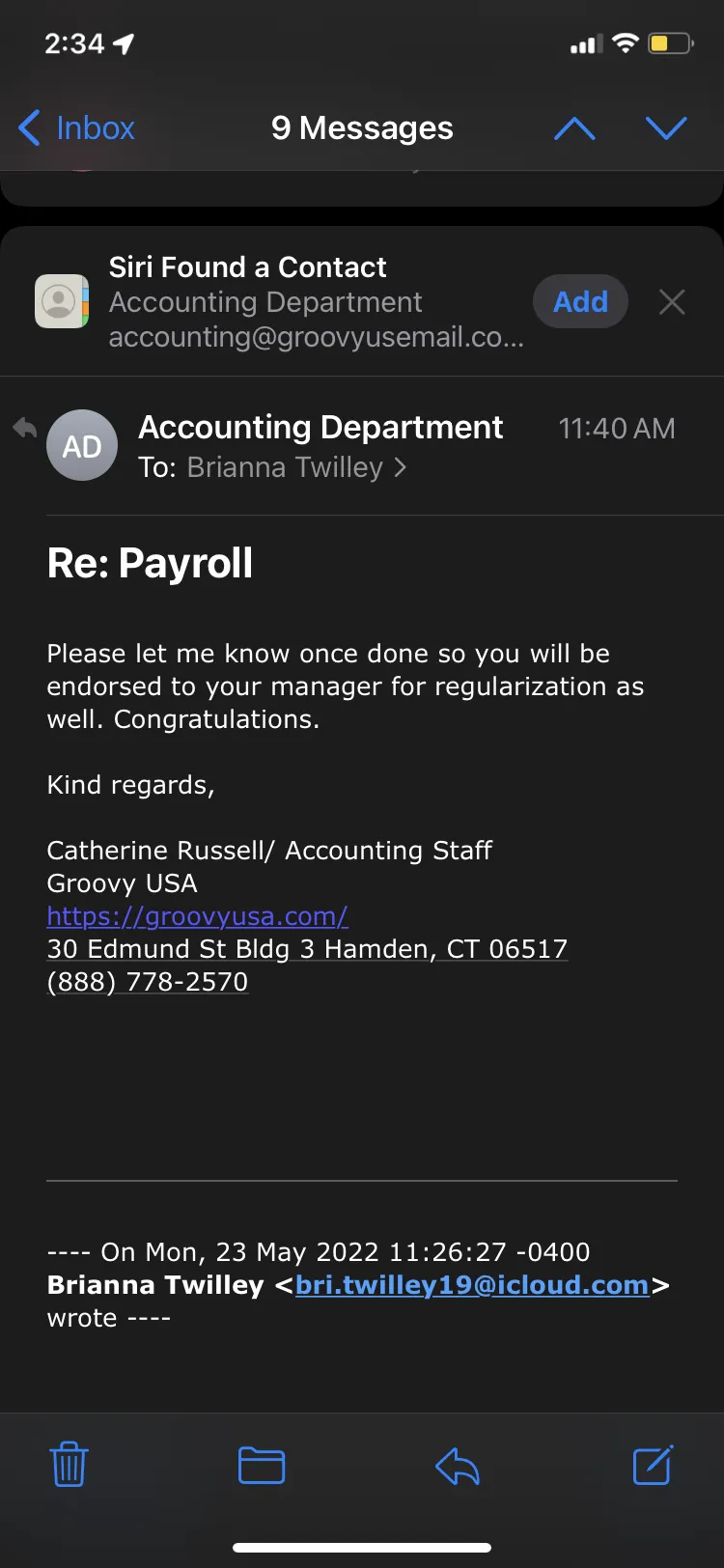
Task: Add the Accounting Department contact
Action: (x=580, y=301)
